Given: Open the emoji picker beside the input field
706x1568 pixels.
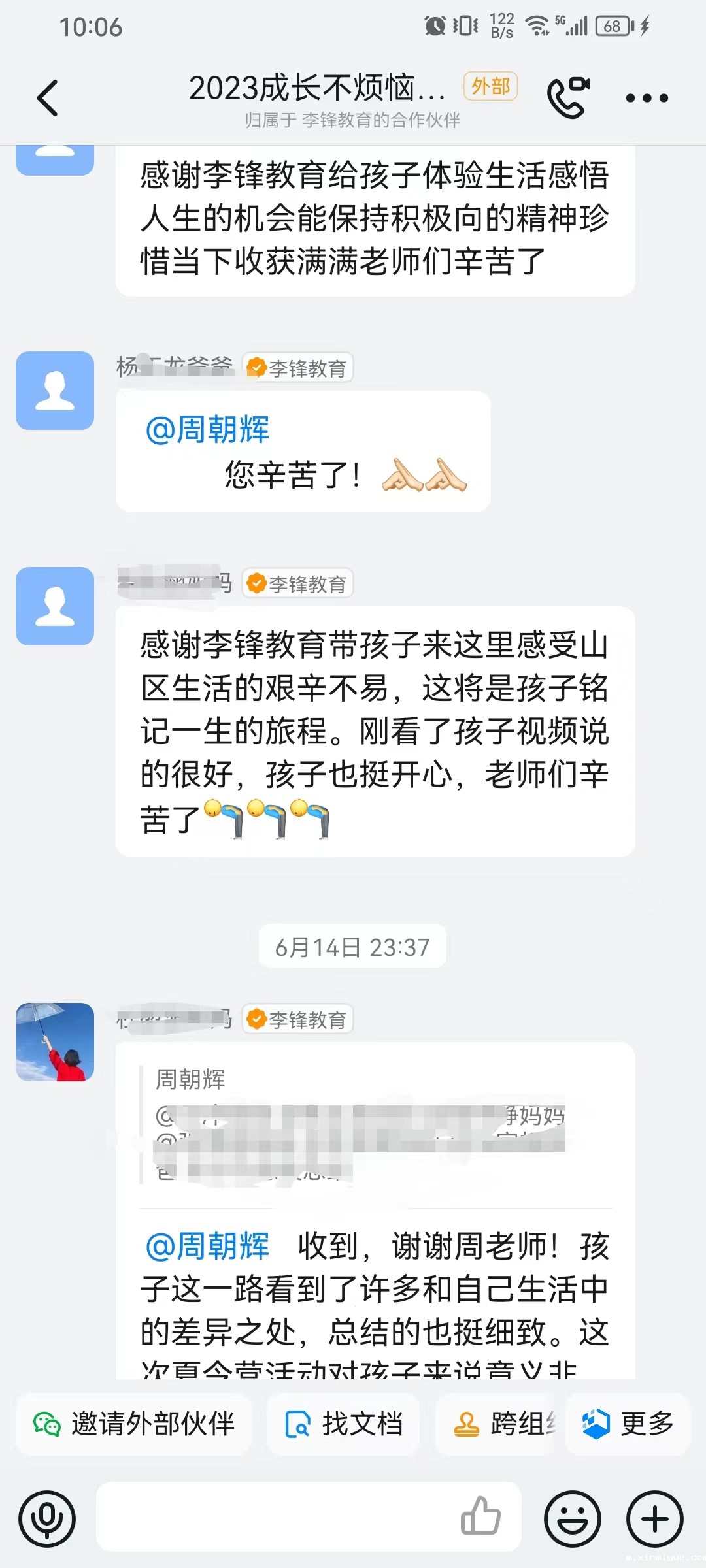Looking at the screenshot, I should tap(571, 1518).
